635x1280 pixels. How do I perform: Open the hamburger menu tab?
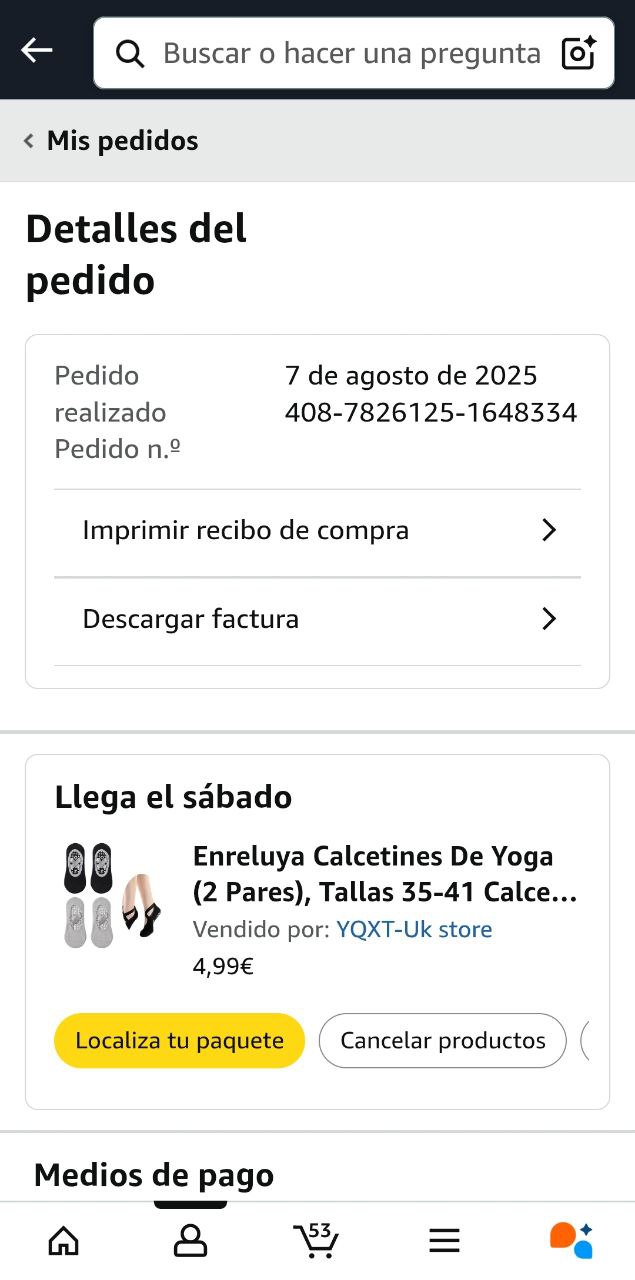(444, 1241)
